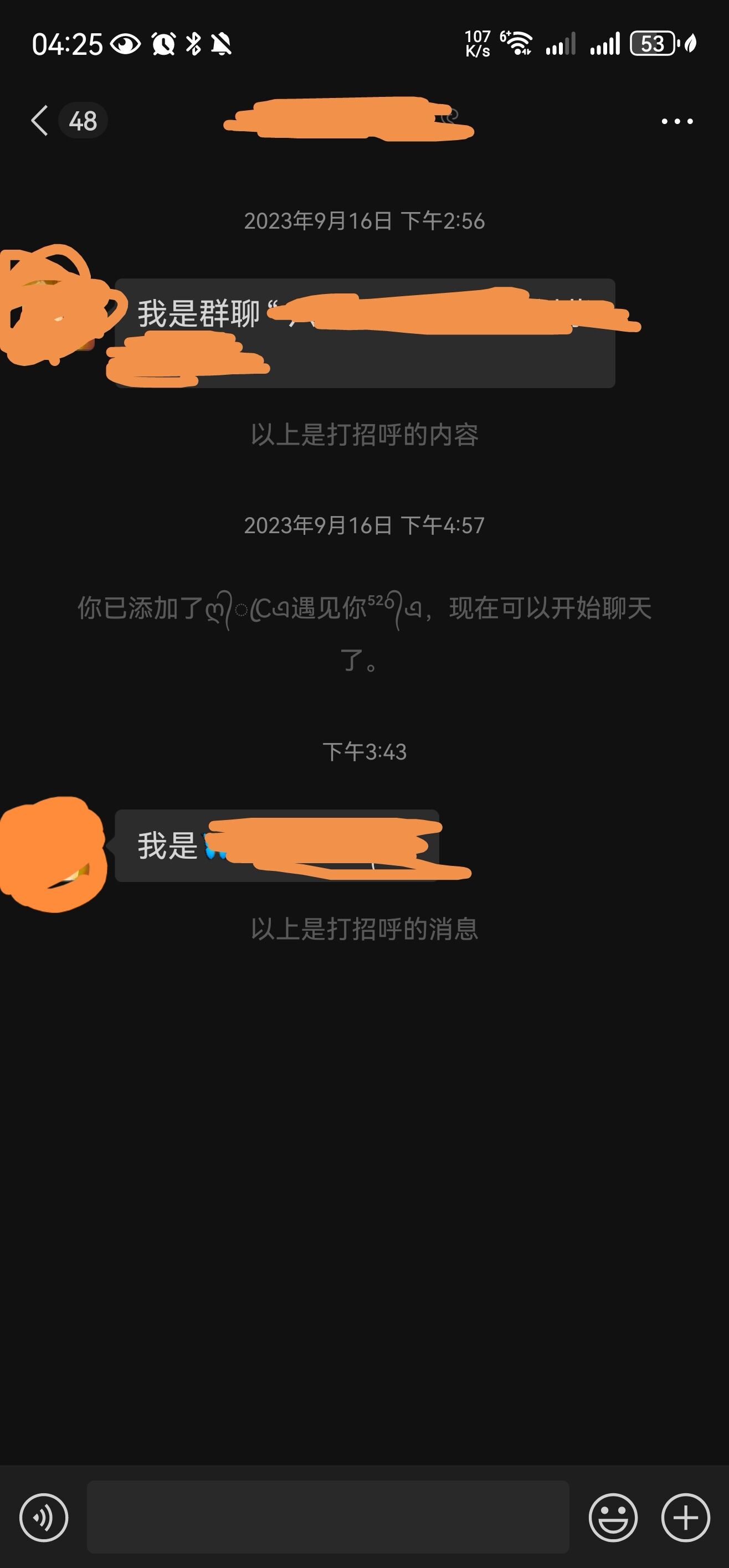729x1568 pixels.
Task: Open the three-dot chat options menu
Action: click(676, 121)
